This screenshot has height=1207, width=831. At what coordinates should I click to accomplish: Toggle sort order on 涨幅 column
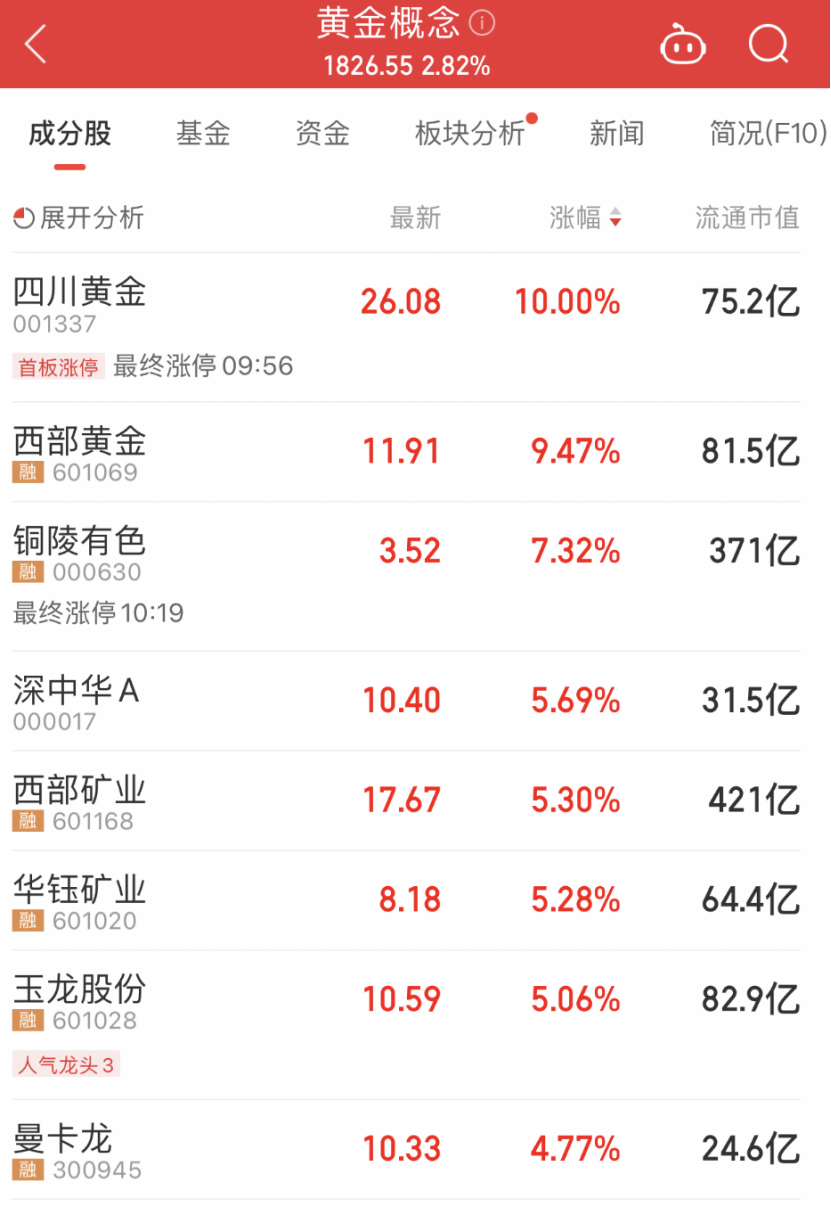(575, 218)
